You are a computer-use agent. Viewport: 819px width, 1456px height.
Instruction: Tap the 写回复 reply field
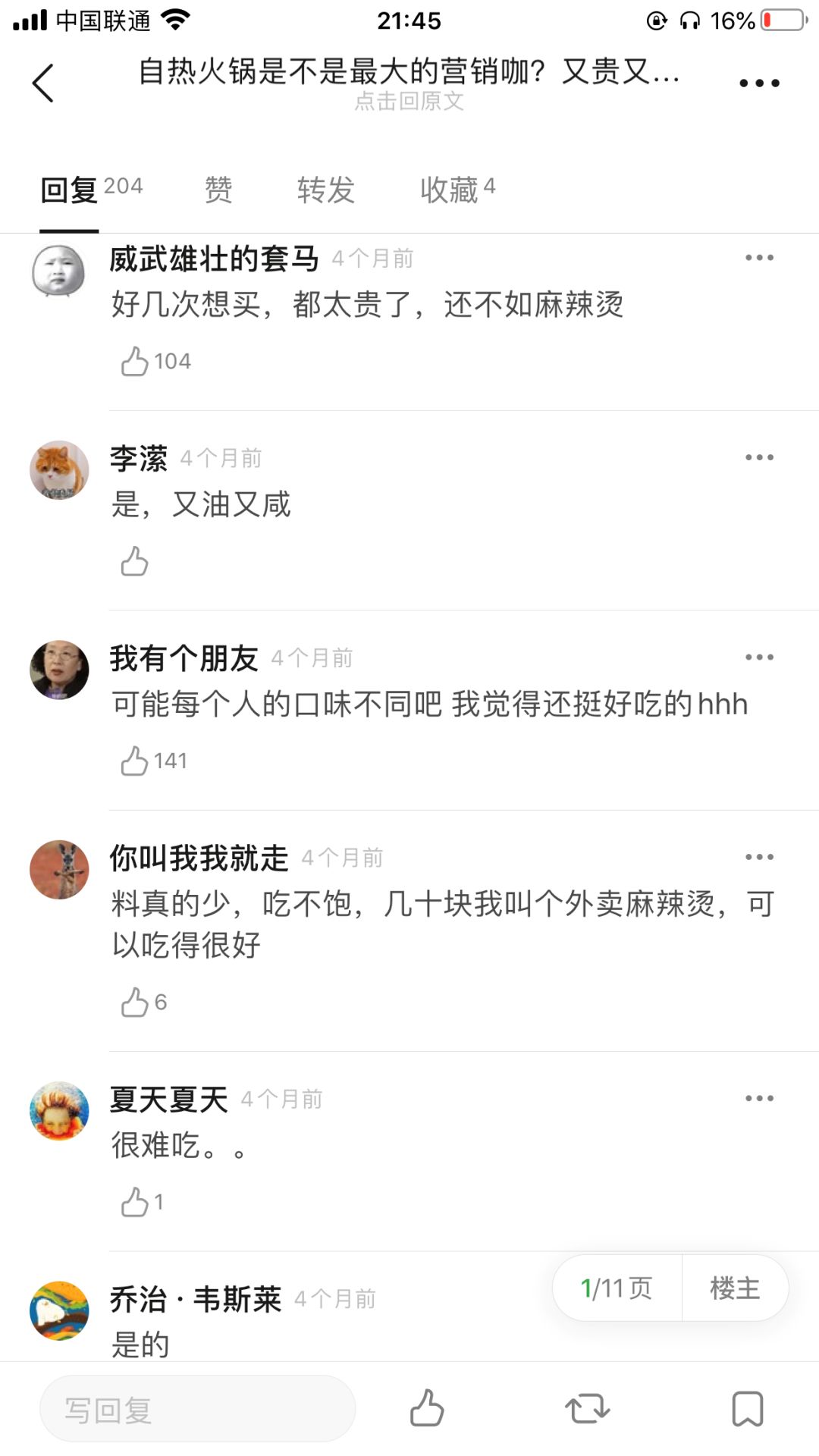197,1409
